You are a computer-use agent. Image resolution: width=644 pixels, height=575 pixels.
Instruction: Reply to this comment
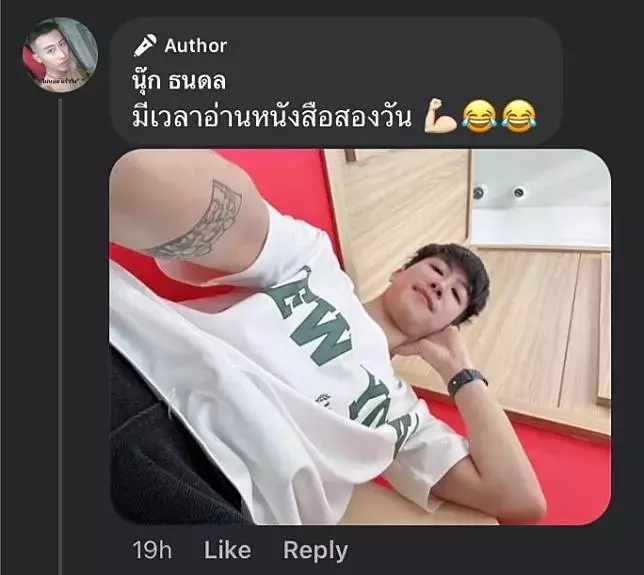(x=315, y=549)
